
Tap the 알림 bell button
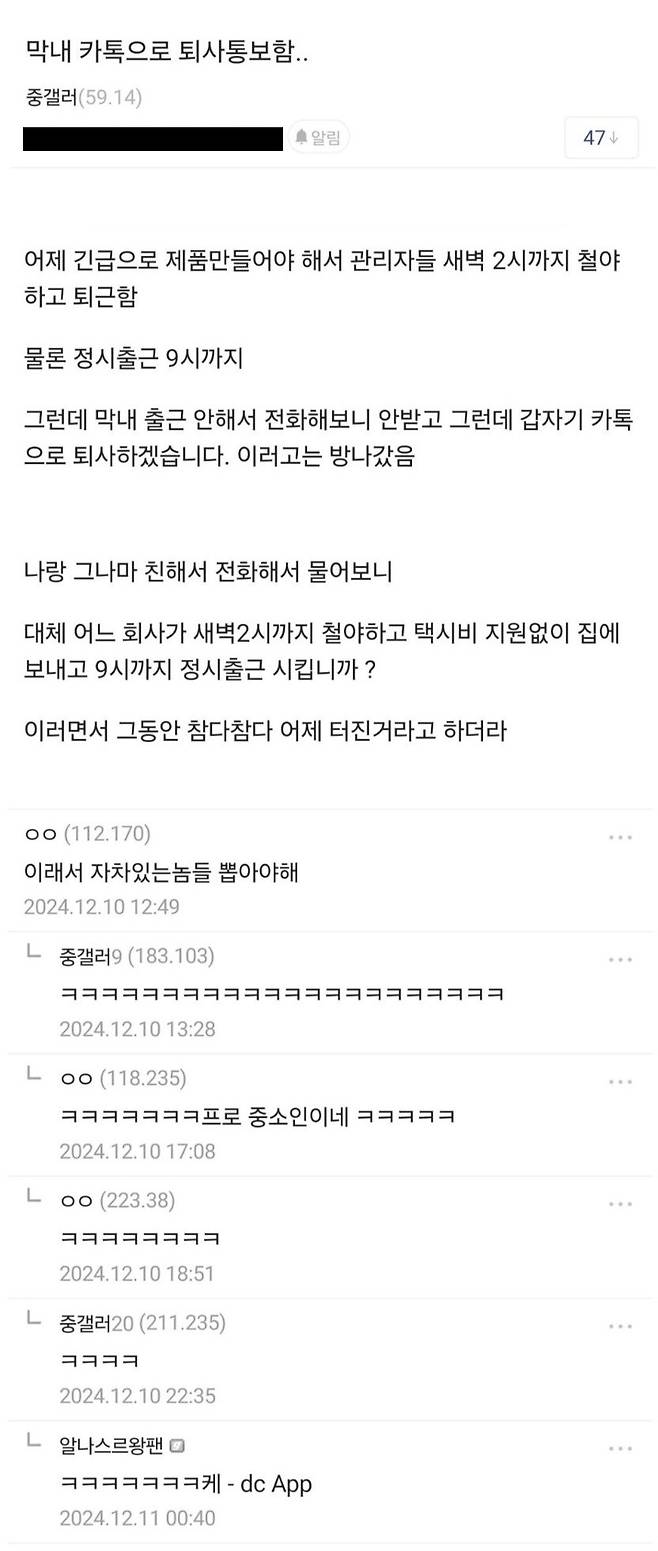click(x=318, y=138)
